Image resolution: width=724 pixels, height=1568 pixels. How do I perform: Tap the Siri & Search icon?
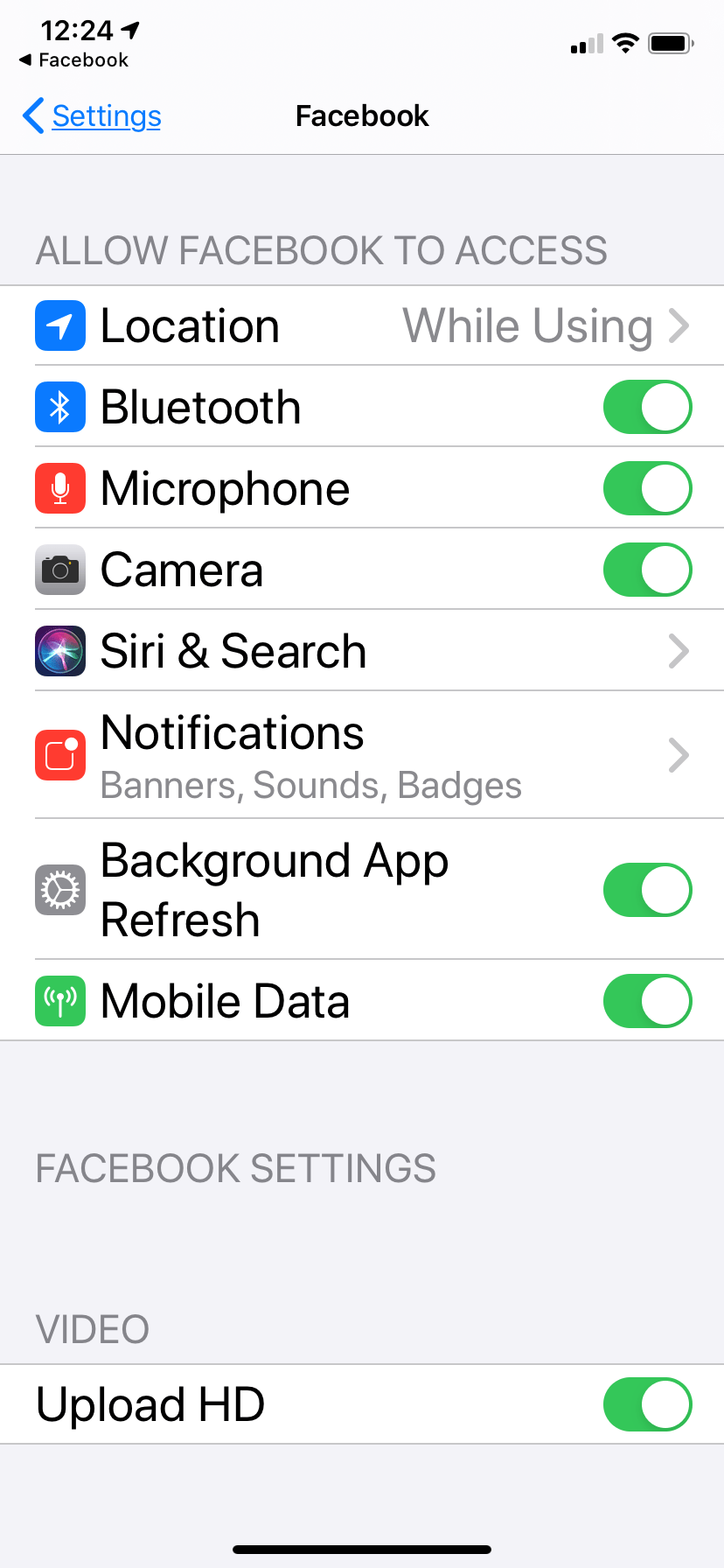coord(59,651)
